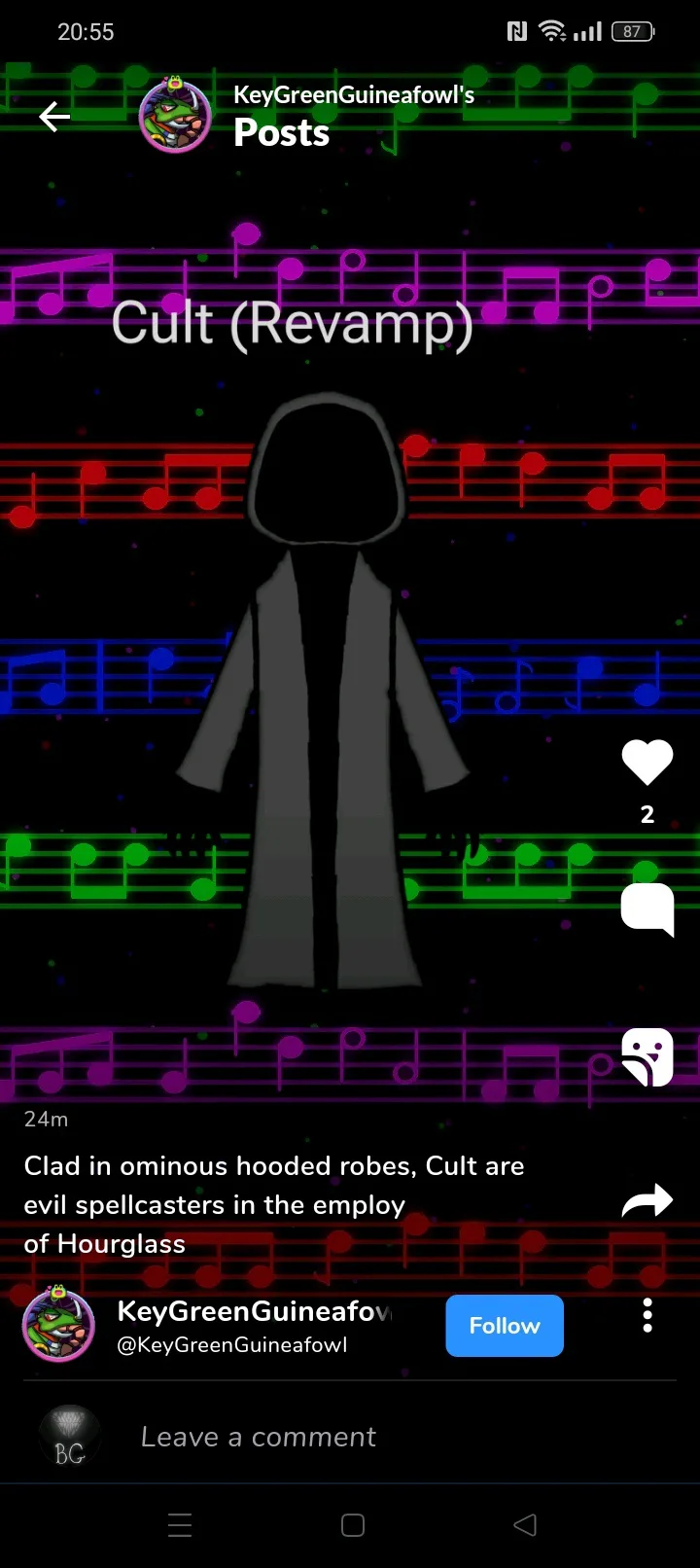Follow KeyGreenGuineafowl

pyautogui.click(x=505, y=1325)
